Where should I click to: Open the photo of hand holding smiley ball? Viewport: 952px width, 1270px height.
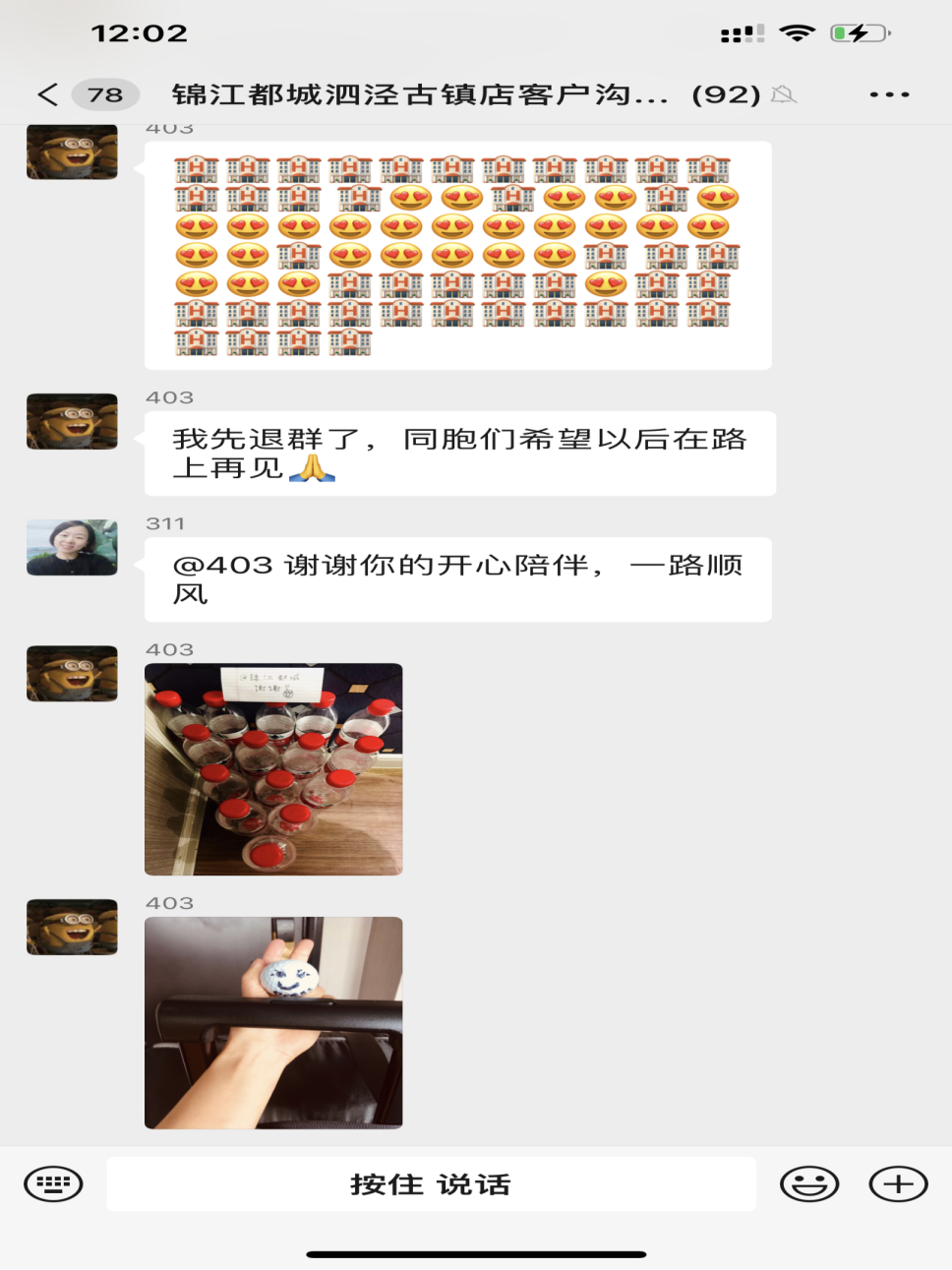coord(273,1022)
